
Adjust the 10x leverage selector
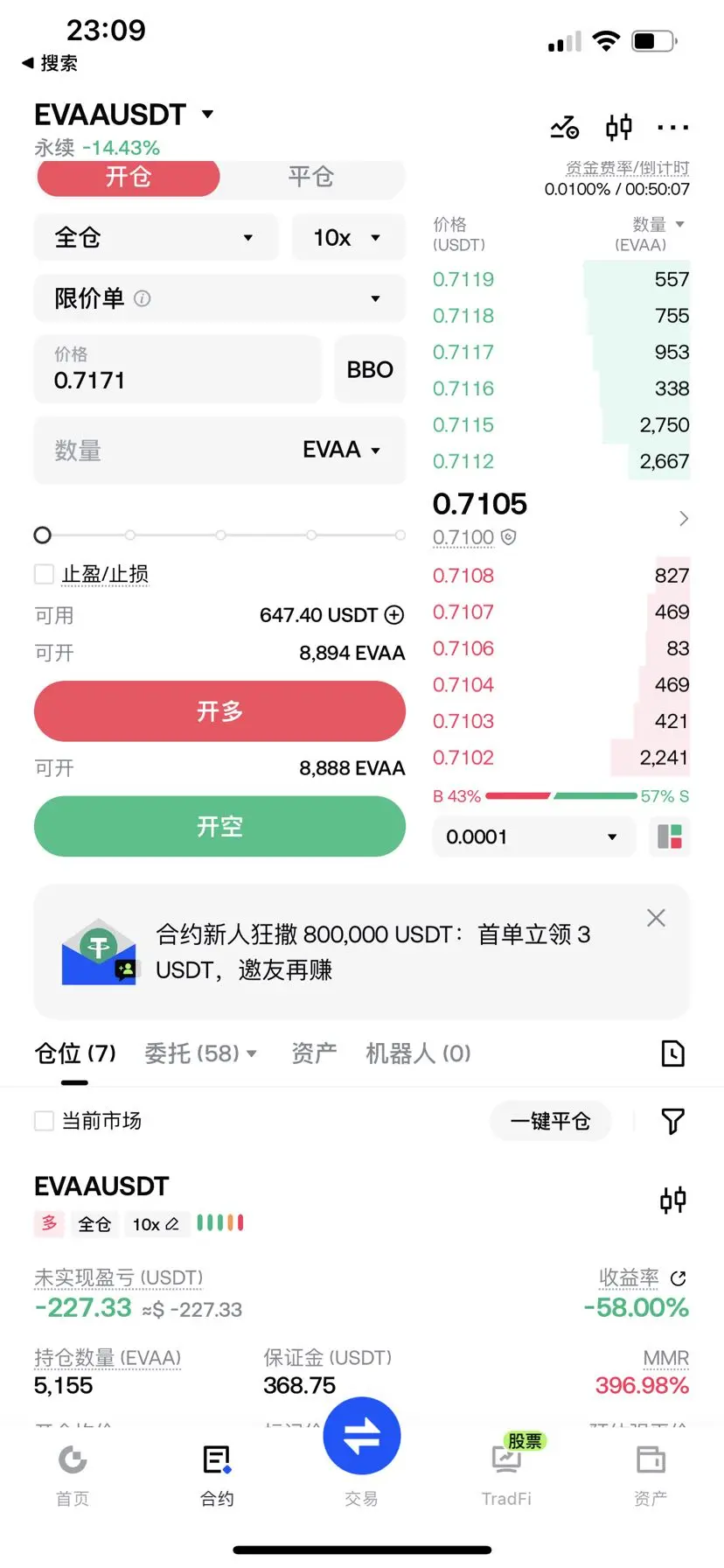click(348, 237)
